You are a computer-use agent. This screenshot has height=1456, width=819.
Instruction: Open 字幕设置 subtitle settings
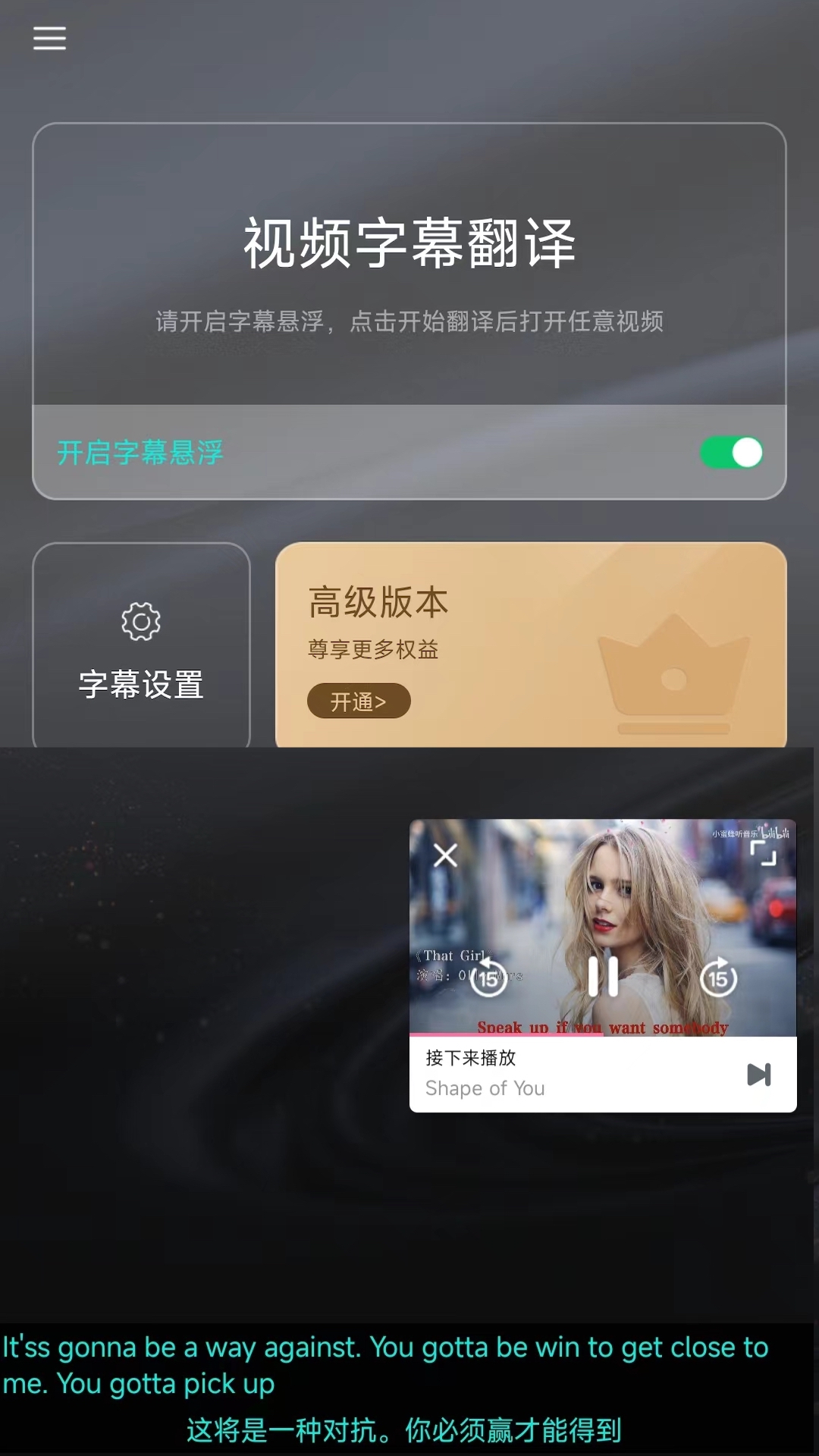tap(141, 648)
